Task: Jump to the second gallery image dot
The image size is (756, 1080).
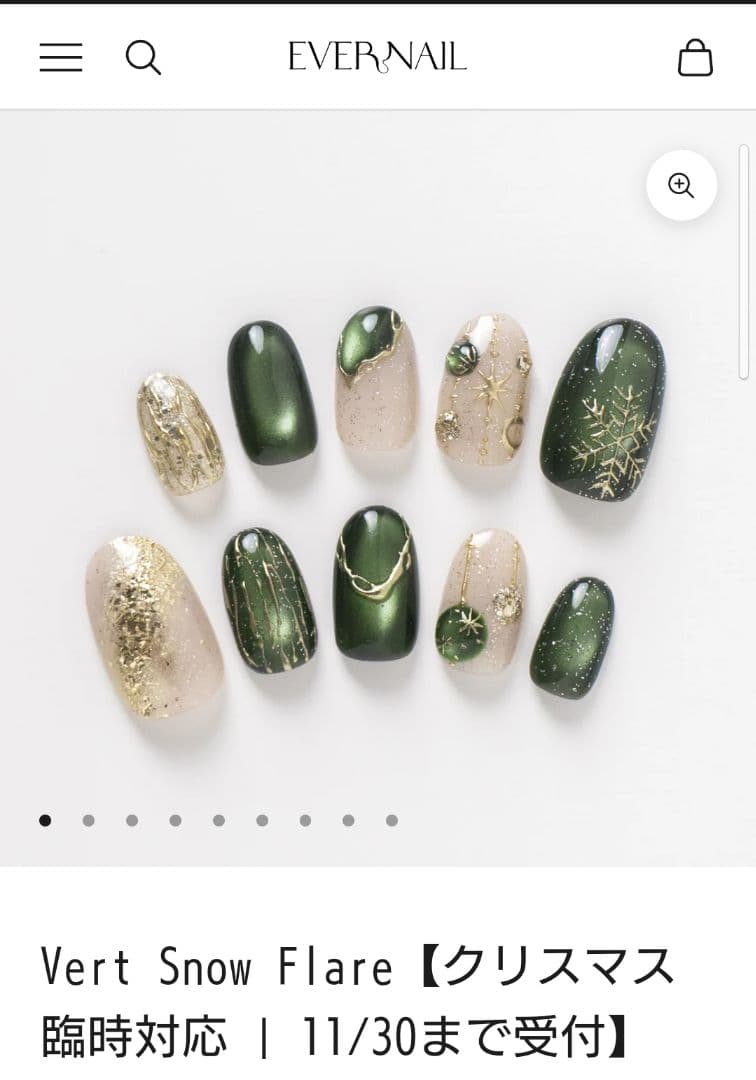Action: tap(88, 821)
